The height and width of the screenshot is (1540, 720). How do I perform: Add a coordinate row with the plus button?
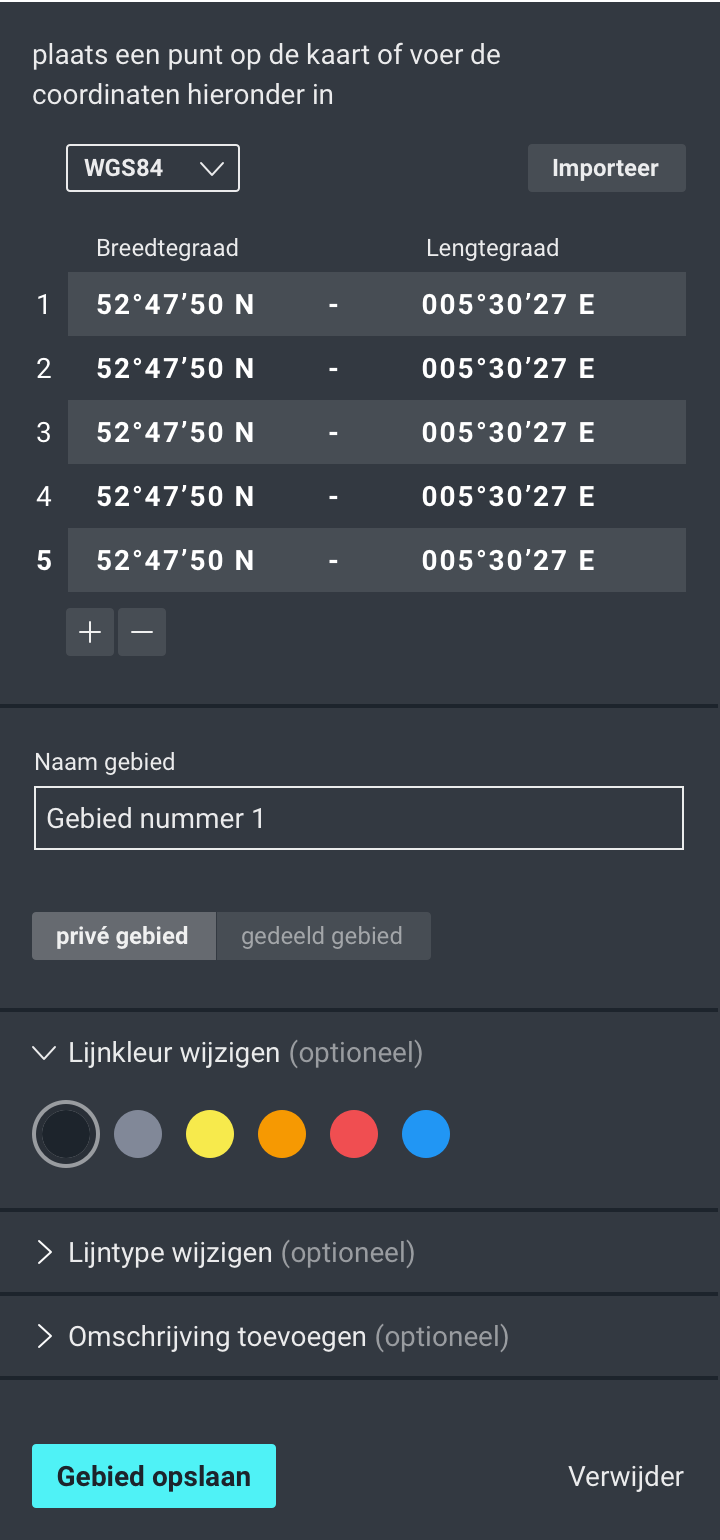click(90, 632)
